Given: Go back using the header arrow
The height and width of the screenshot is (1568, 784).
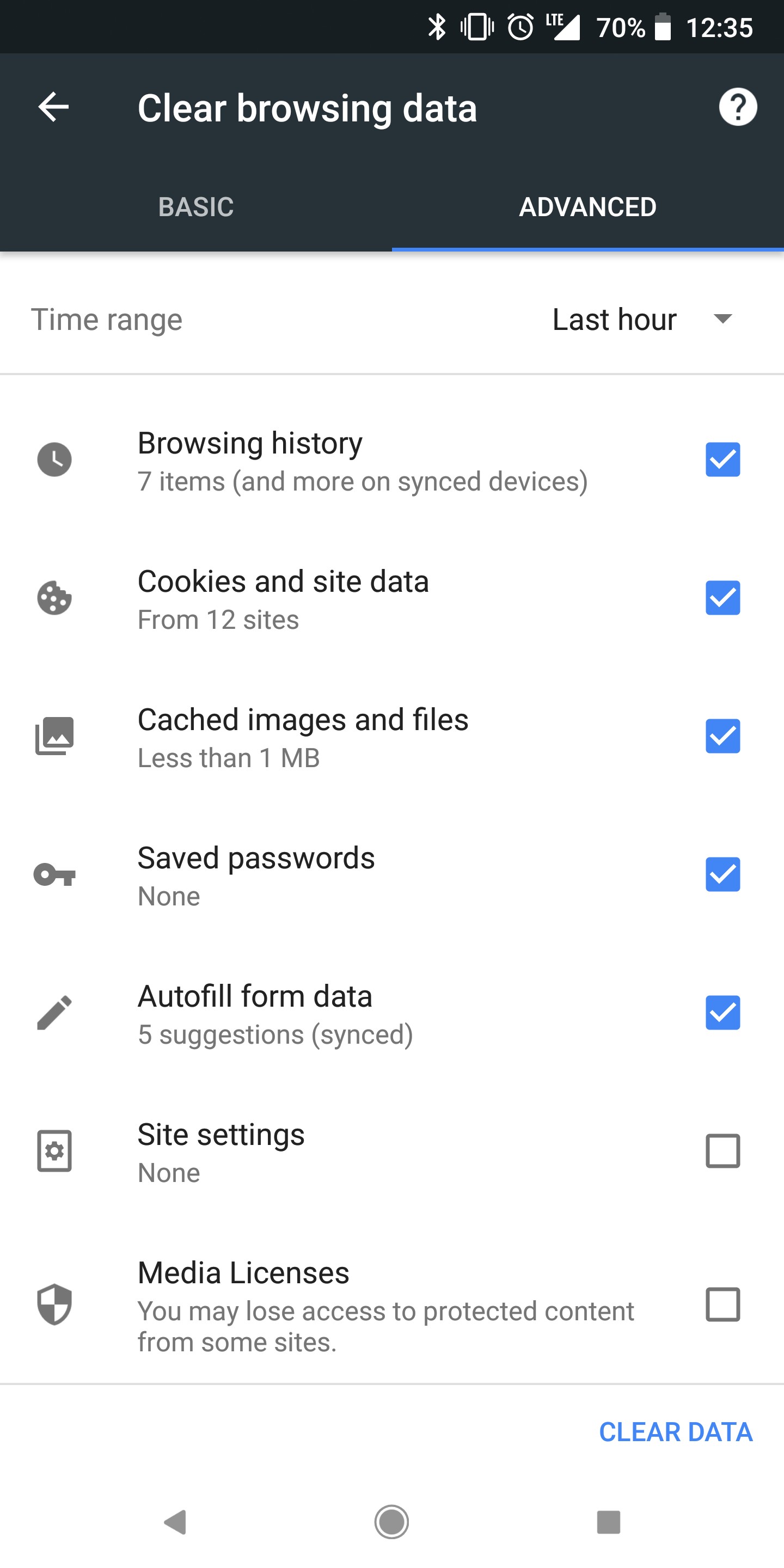Looking at the screenshot, I should (53, 107).
